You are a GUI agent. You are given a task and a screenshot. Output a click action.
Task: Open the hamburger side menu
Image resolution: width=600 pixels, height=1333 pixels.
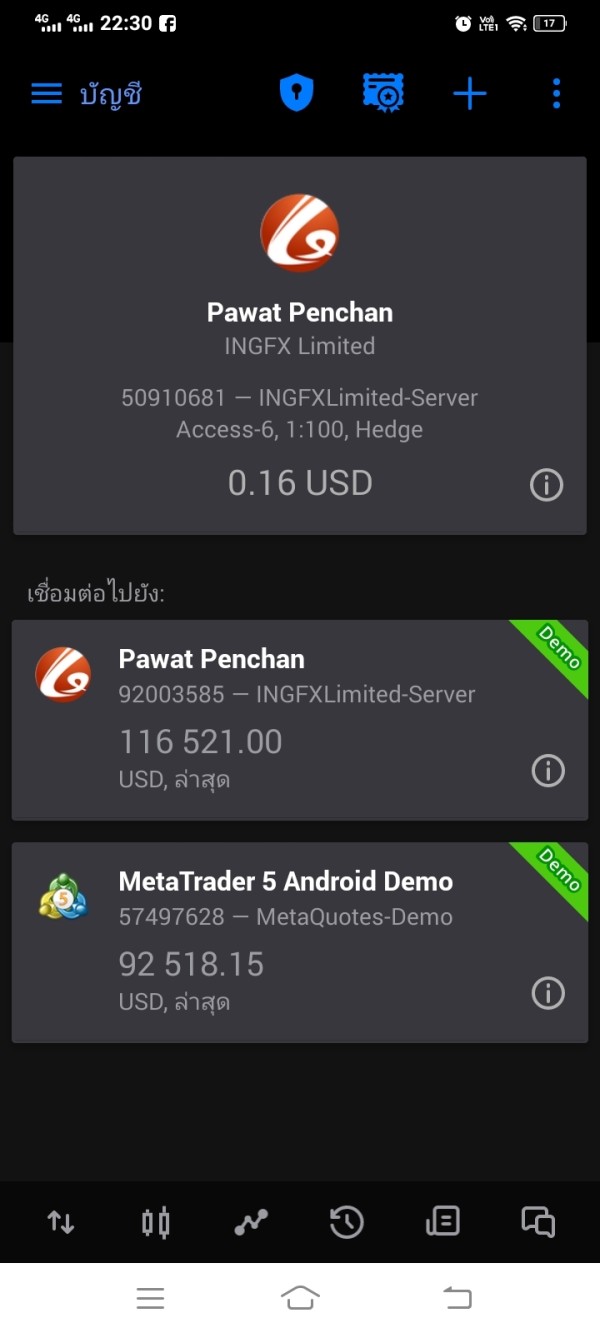(46, 94)
